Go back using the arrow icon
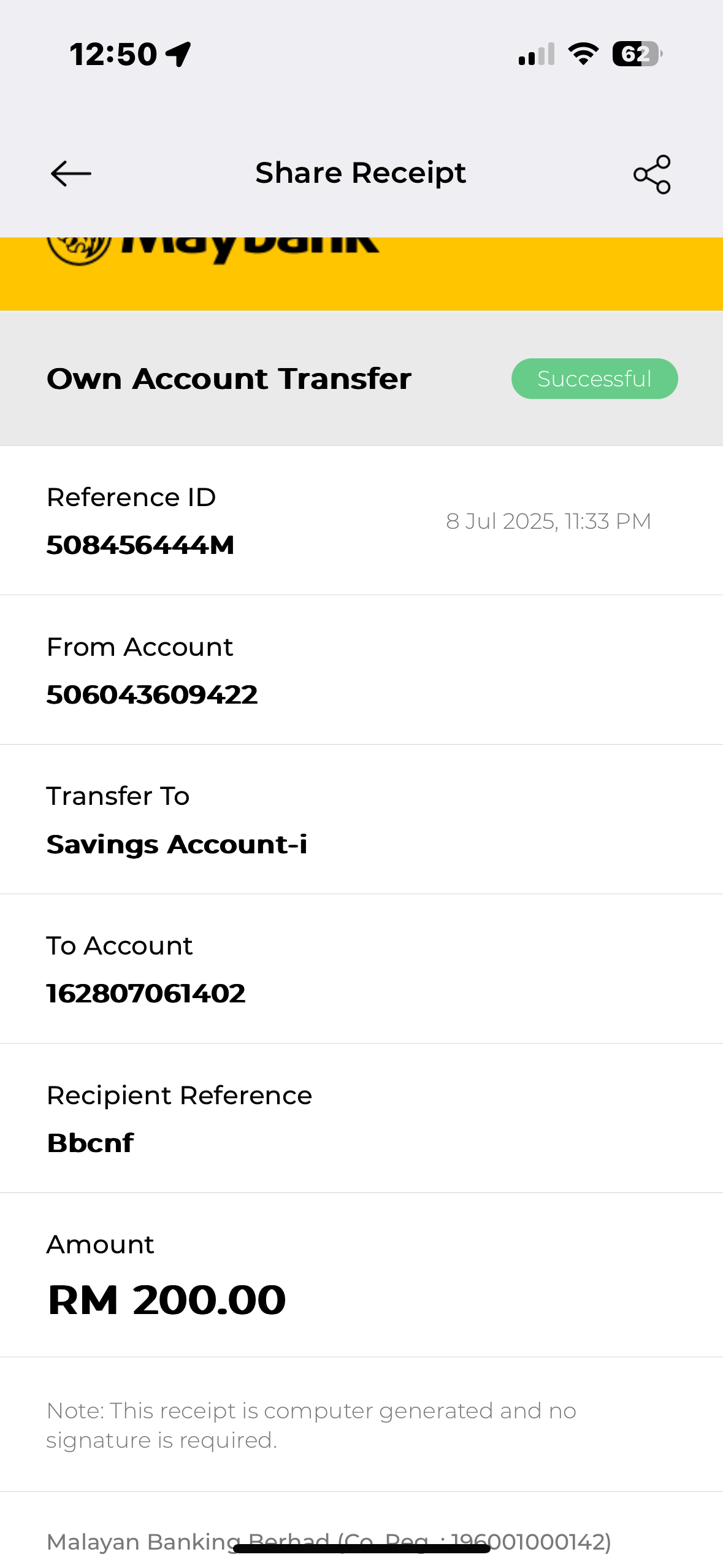 pos(71,174)
